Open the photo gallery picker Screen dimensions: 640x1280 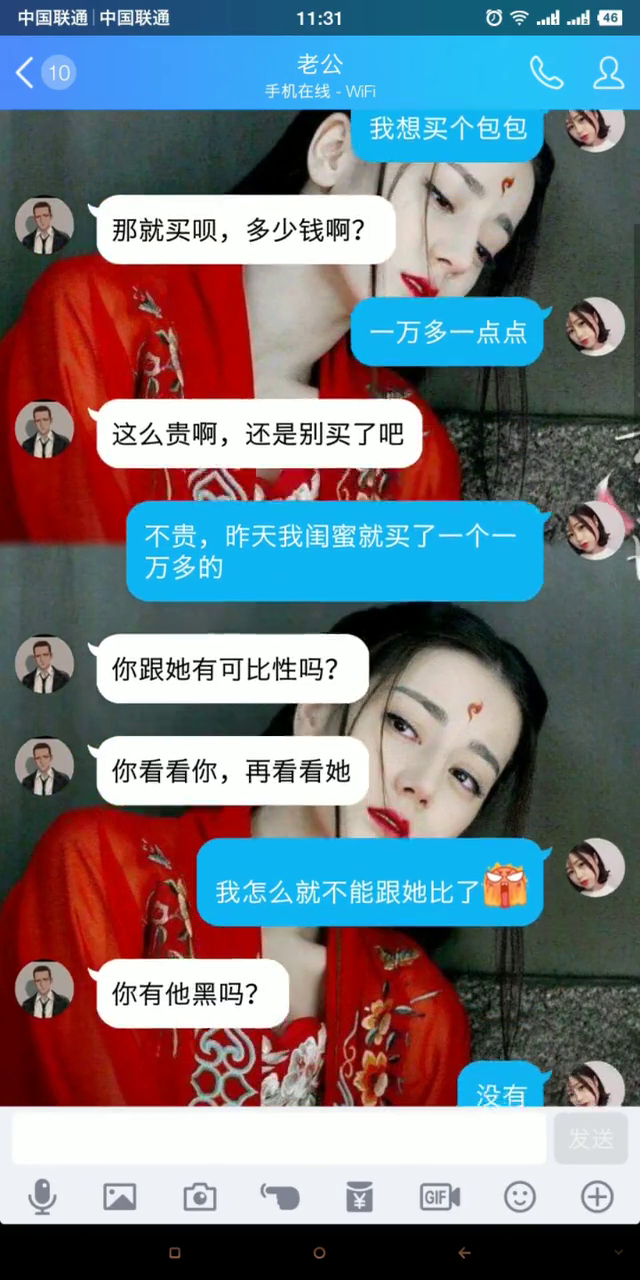point(120,1196)
